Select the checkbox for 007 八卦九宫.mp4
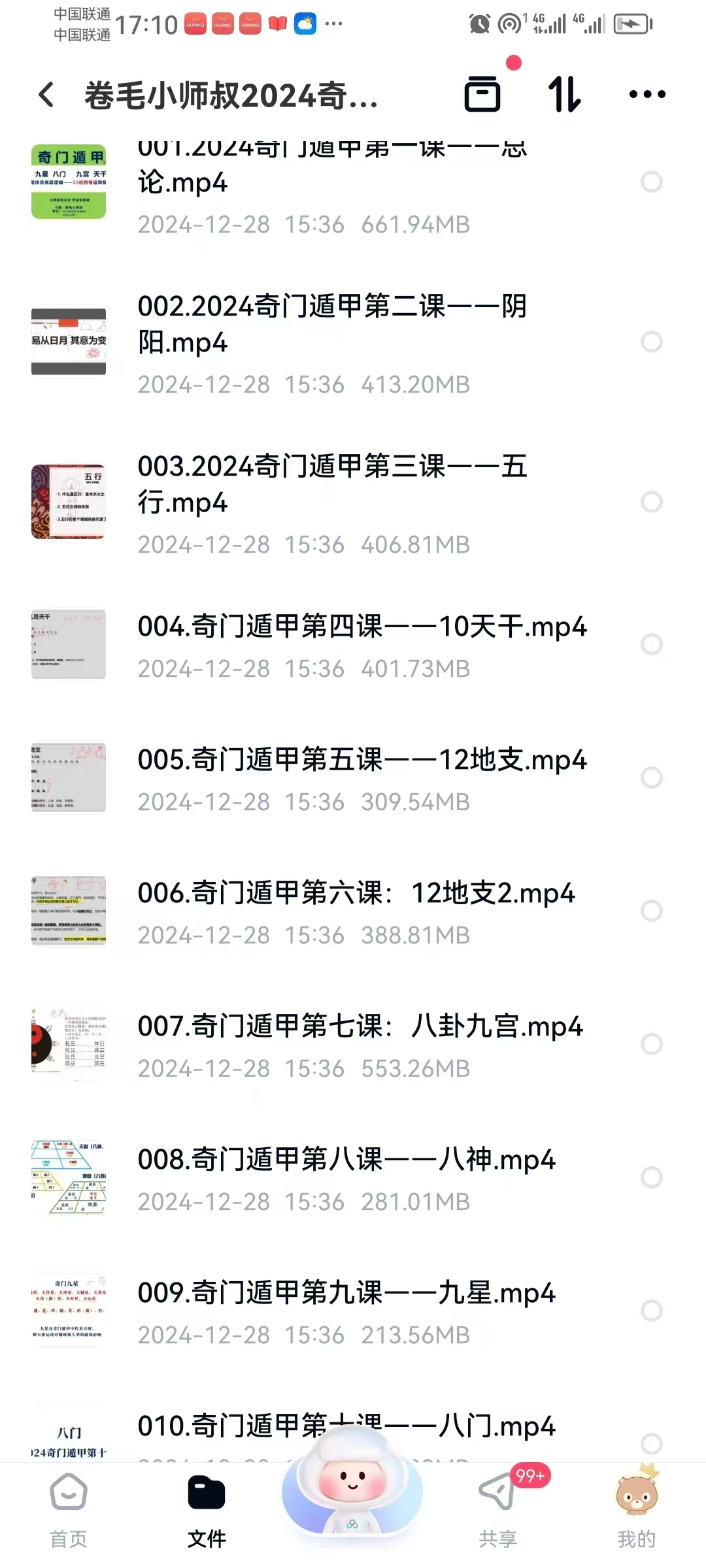 click(x=651, y=1044)
